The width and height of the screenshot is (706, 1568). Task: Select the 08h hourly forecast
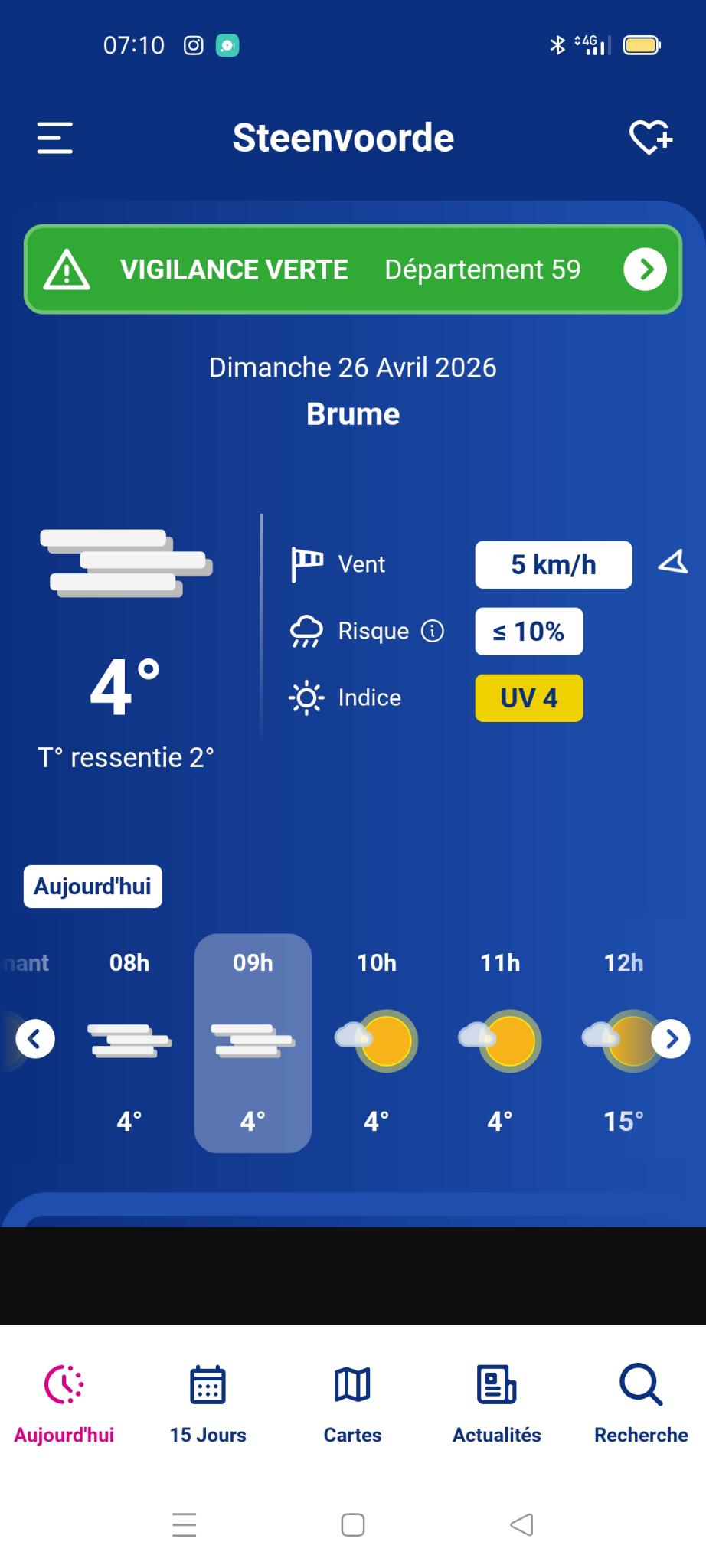(129, 1041)
